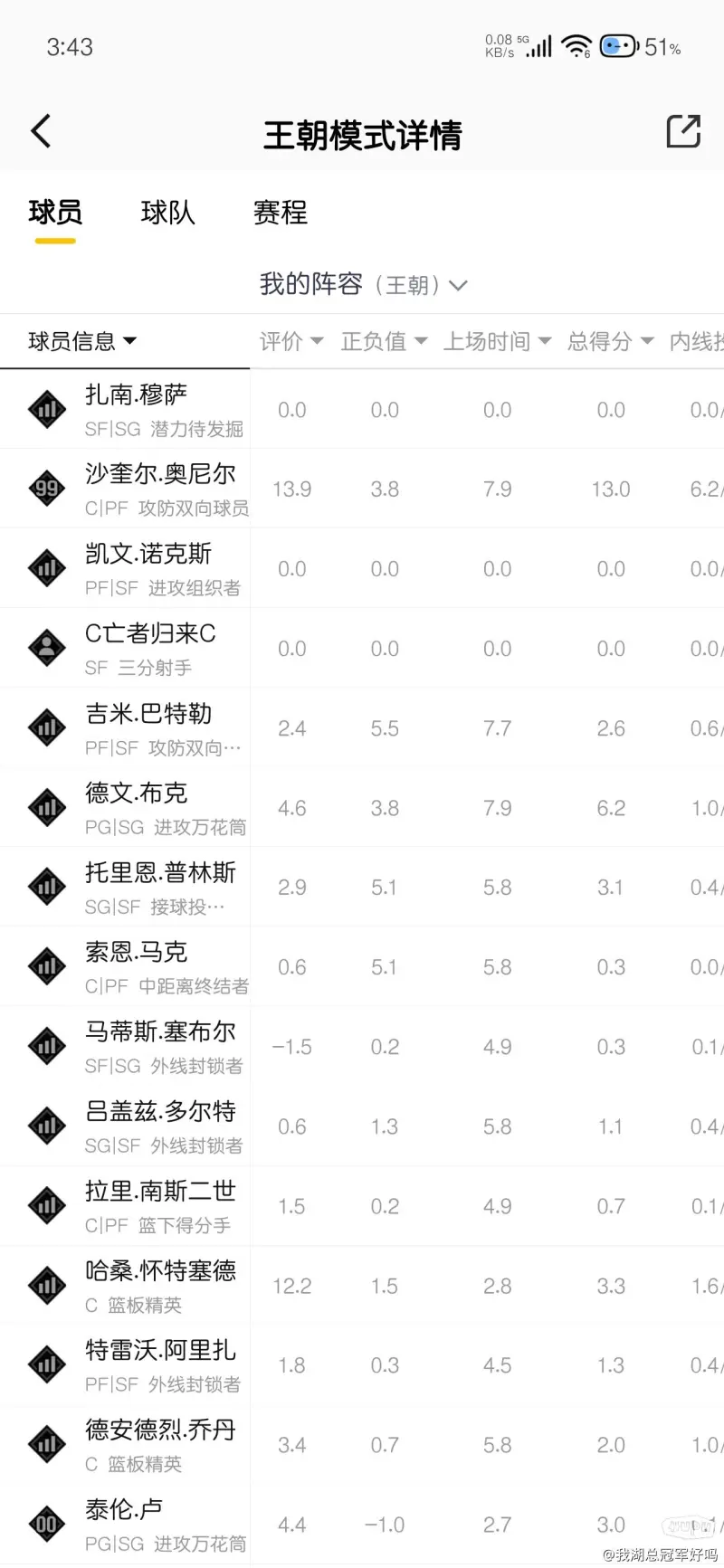View 德安德烈.乔丹 details
724x1568 pixels.
pyautogui.click(x=160, y=1430)
